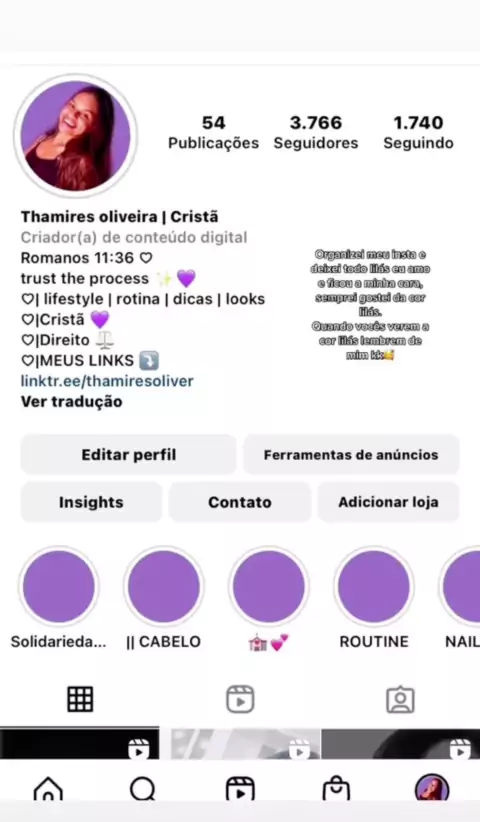Select Adicionar loja
Screen dimensions: 480x822
pos(388,502)
